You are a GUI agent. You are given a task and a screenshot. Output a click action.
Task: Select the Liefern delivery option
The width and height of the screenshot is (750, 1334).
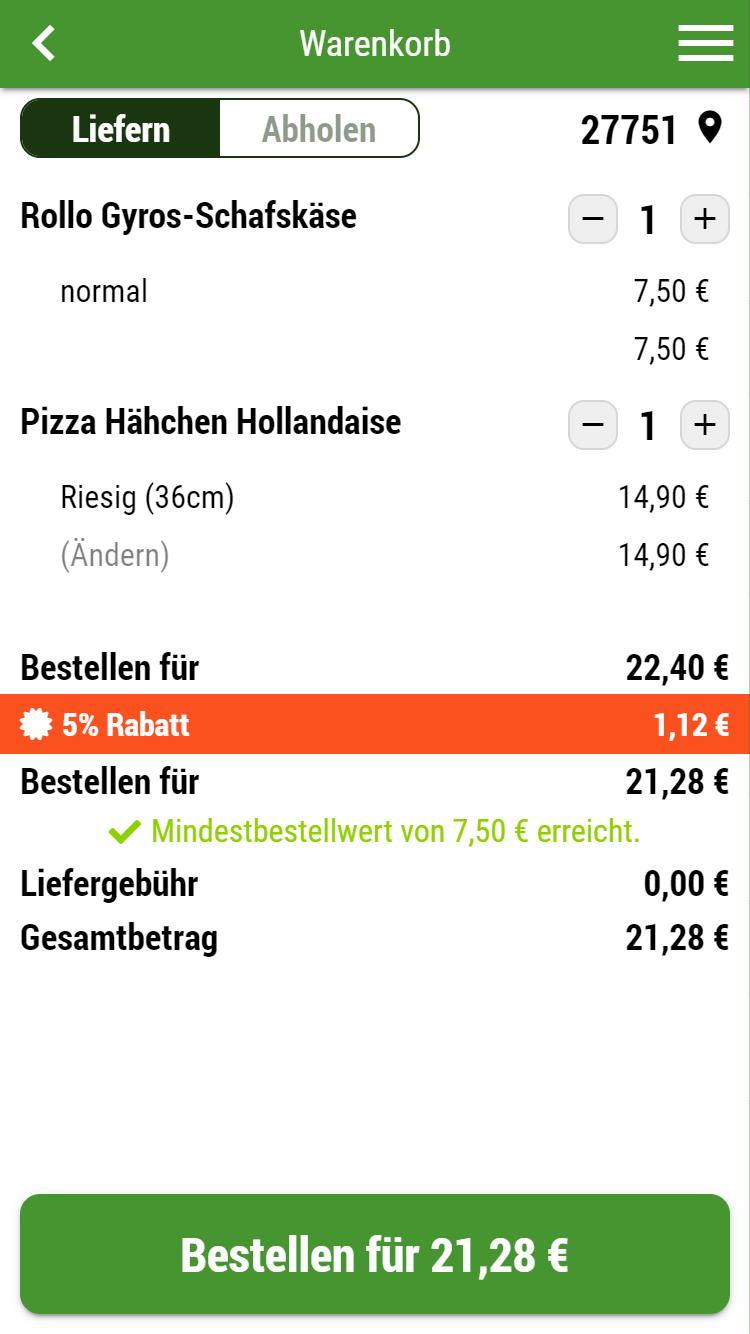(120, 129)
